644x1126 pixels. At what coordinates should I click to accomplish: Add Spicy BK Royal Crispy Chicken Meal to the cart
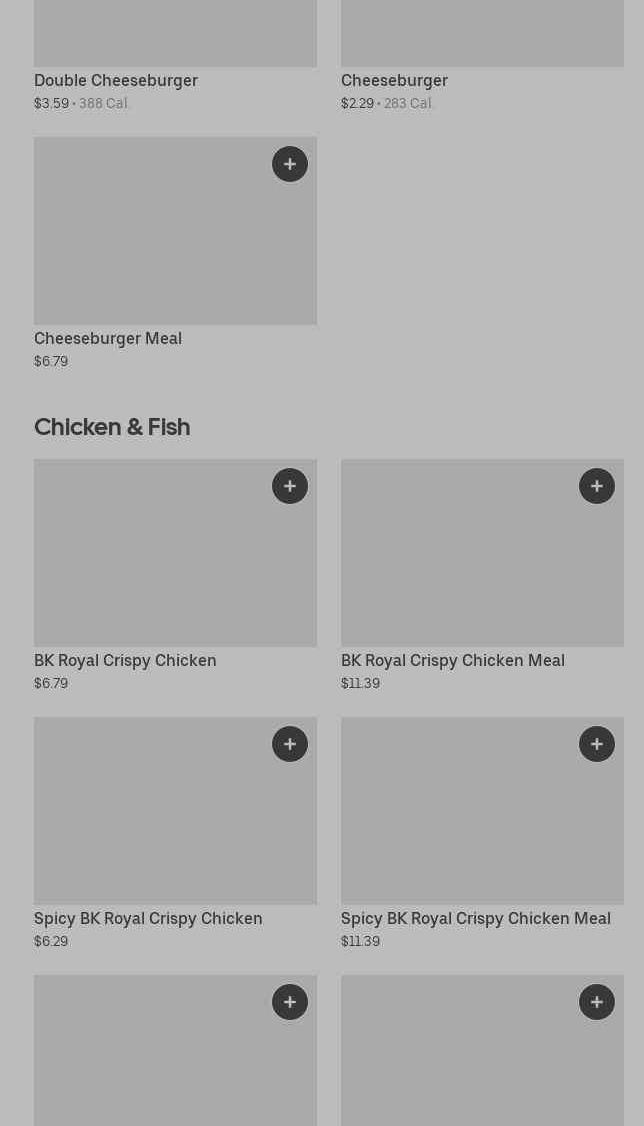pos(597,744)
